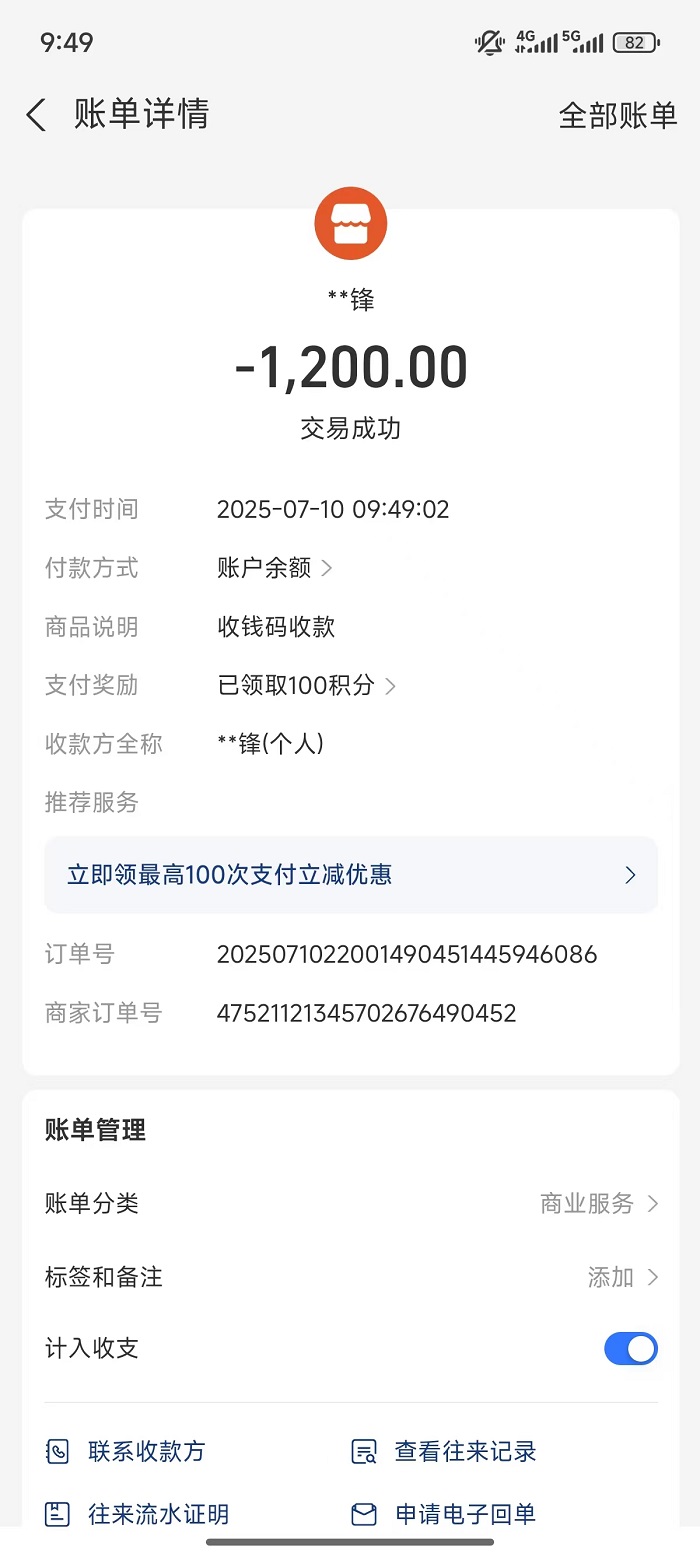Change 账单分类 from 商业服务
Screen dimensions: 700x1557
351,1203
